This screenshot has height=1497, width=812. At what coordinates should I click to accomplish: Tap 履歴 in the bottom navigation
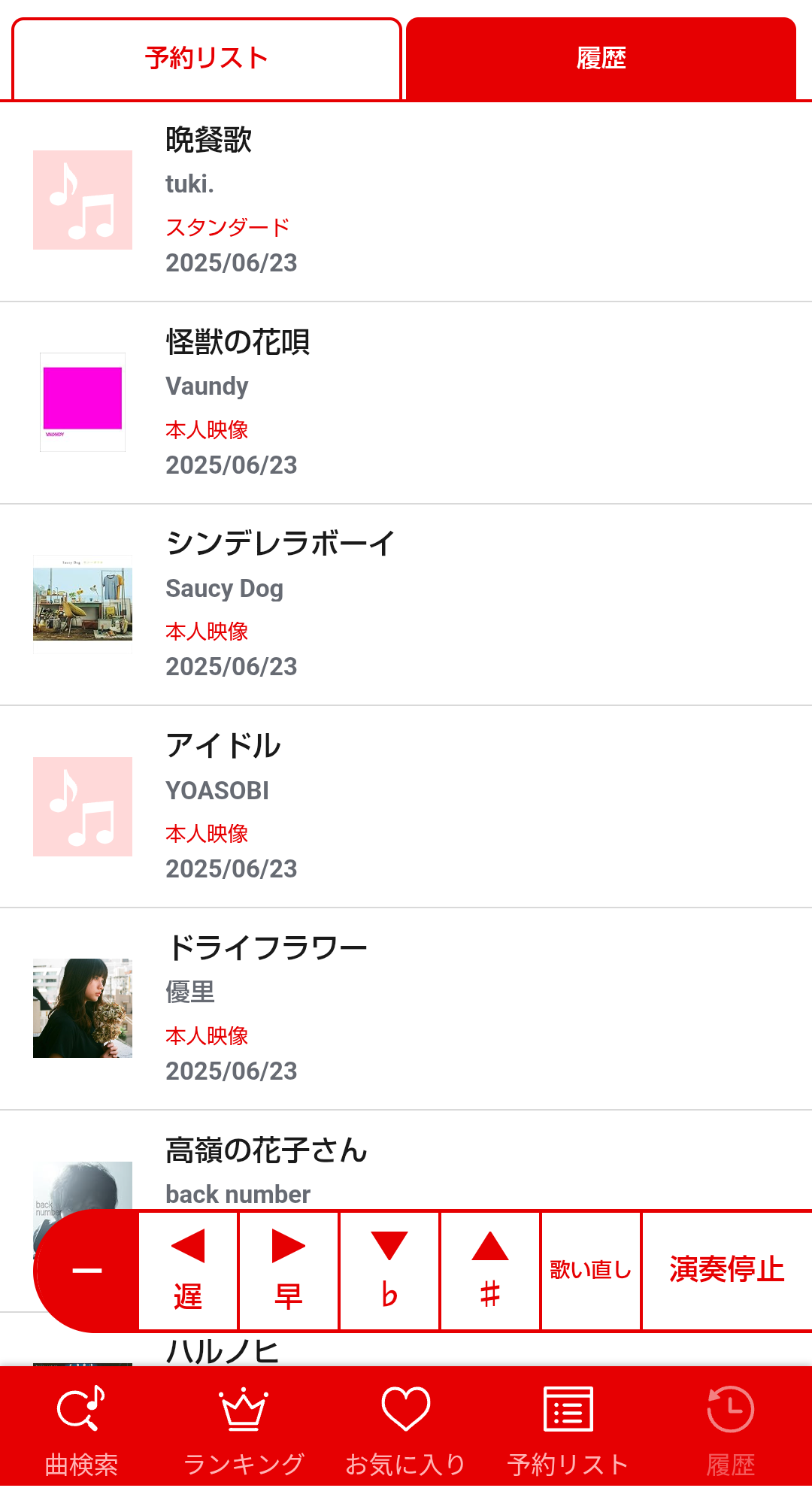point(731,1429)
